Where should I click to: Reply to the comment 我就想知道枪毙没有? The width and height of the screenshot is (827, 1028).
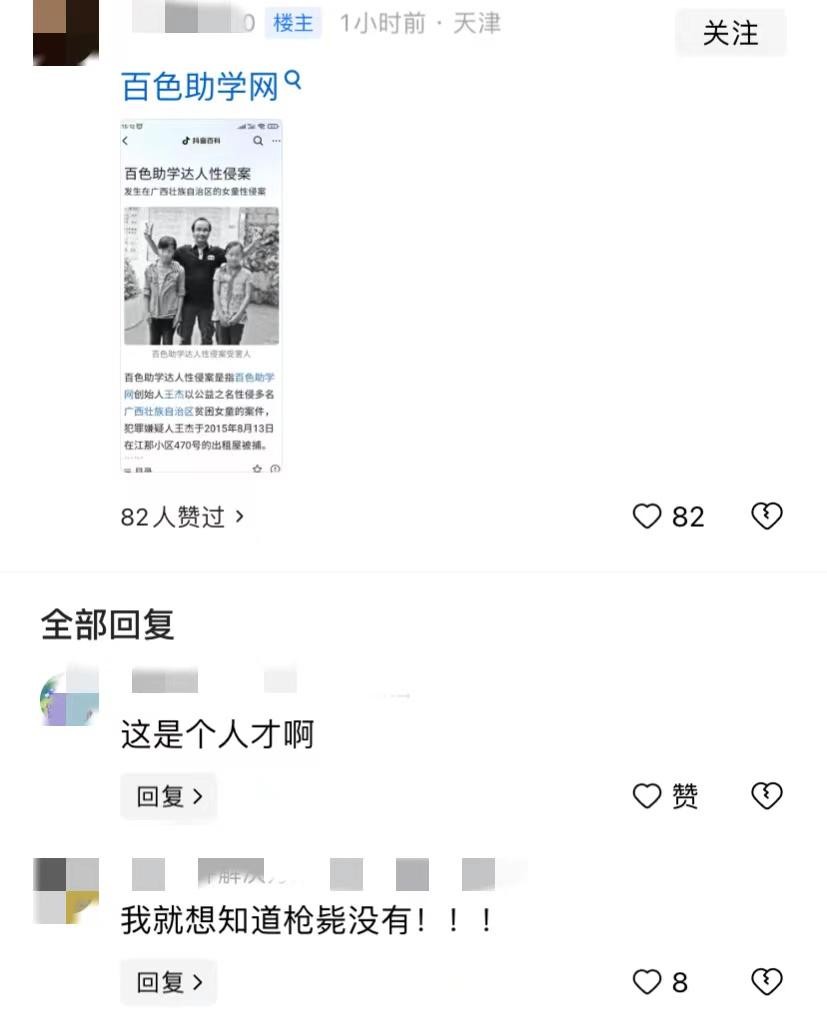tap(169, 982)
